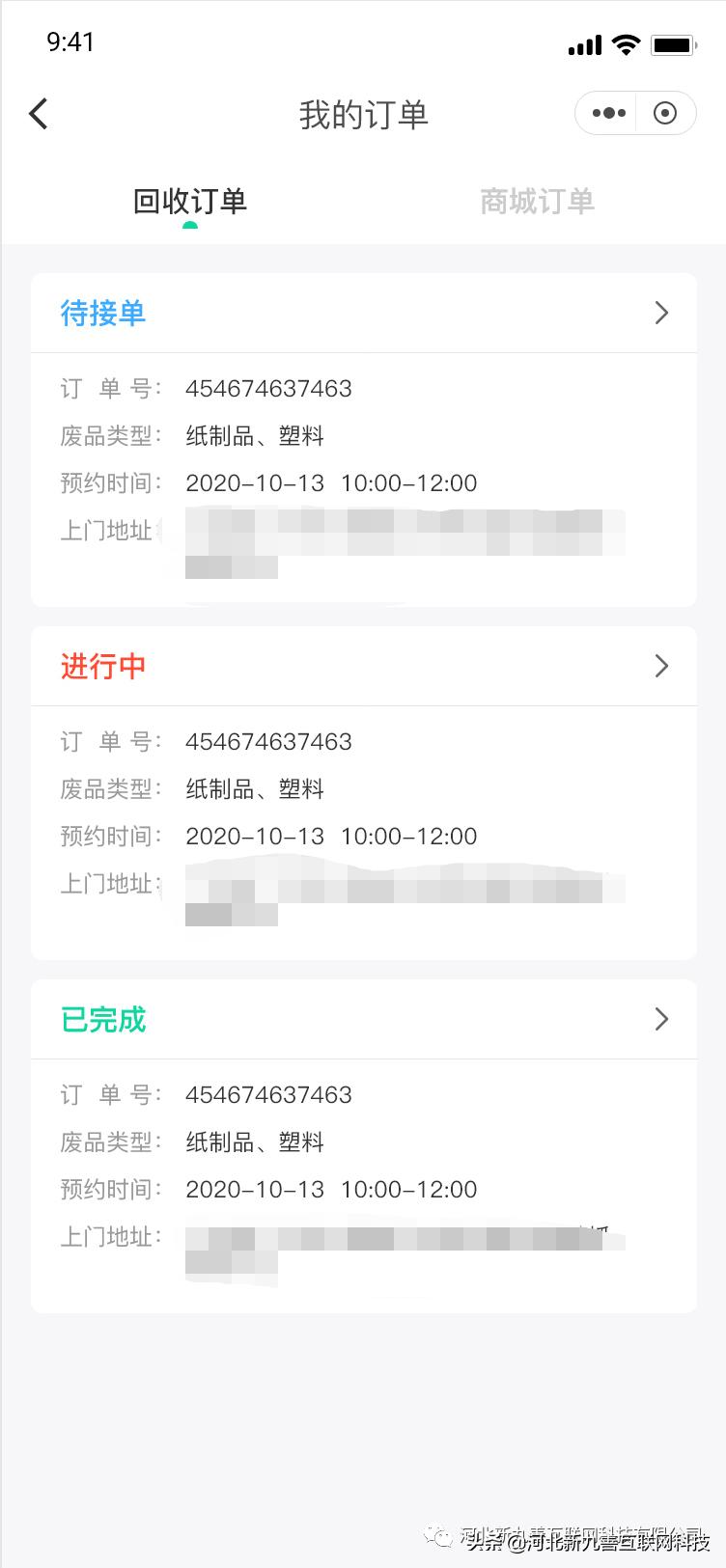Screen dimensions: 726x1568
Task: Expand the 待接单 order section
Action: click(x=661, y=313)
